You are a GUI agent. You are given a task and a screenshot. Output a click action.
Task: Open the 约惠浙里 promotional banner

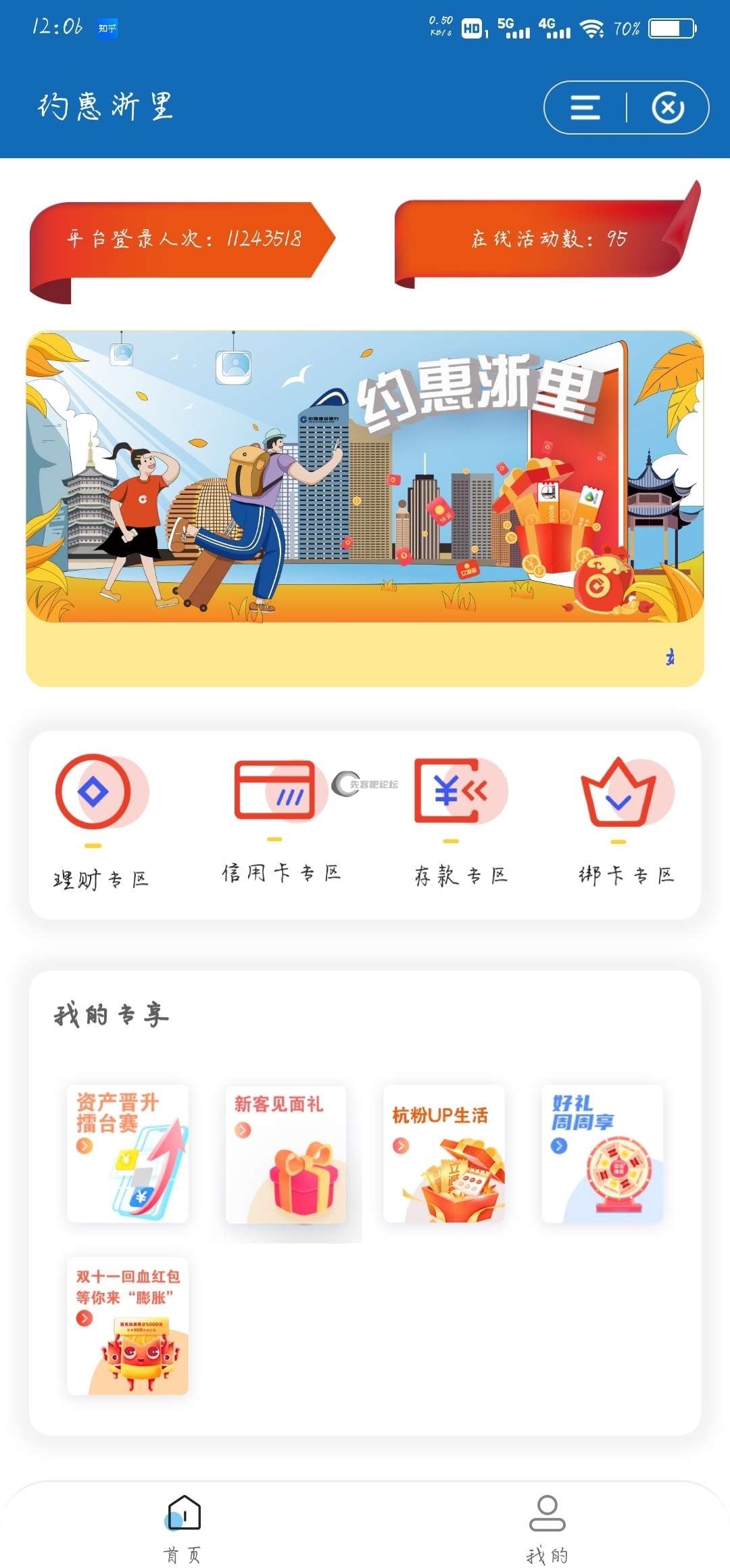pyautogui.click(x=365, y=477)
